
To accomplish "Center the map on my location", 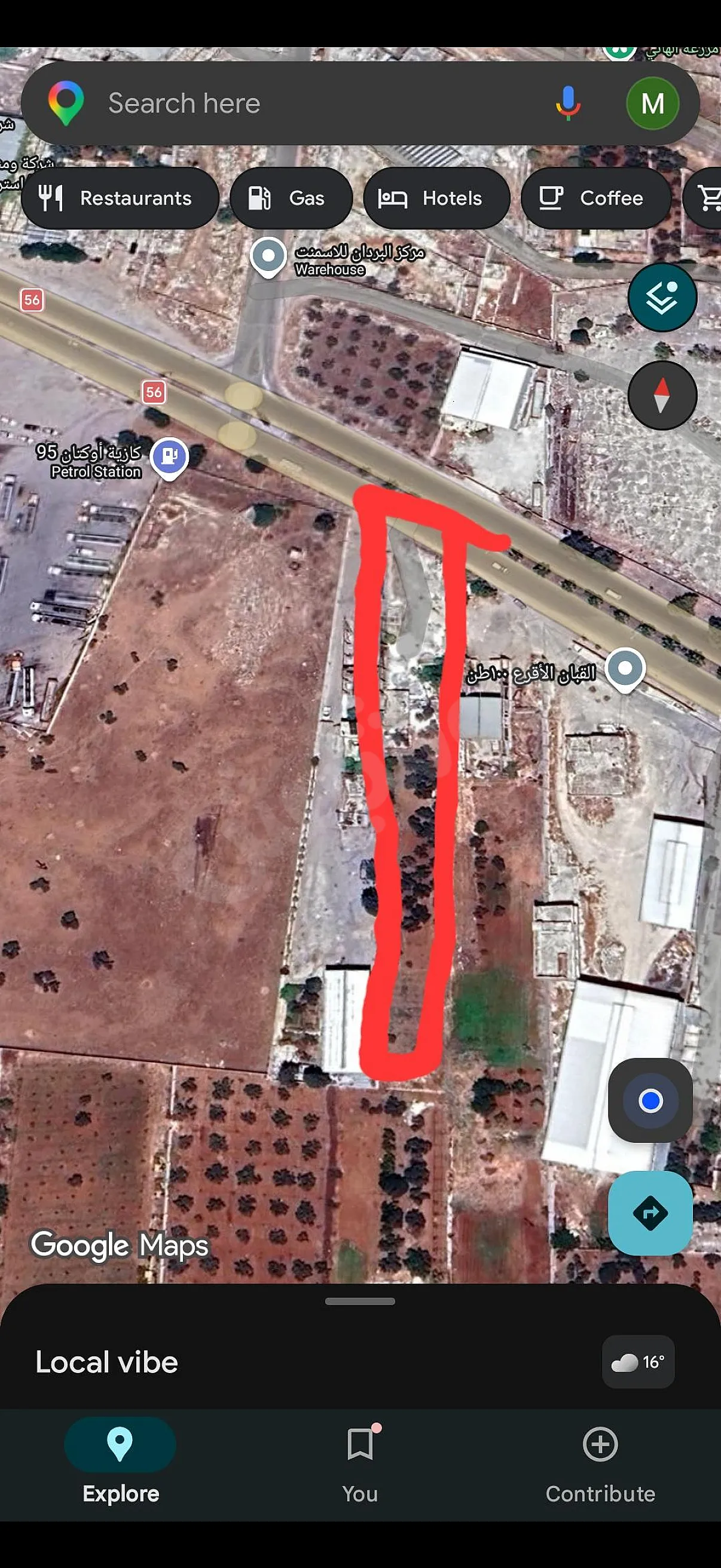I will pos(650,1100).
